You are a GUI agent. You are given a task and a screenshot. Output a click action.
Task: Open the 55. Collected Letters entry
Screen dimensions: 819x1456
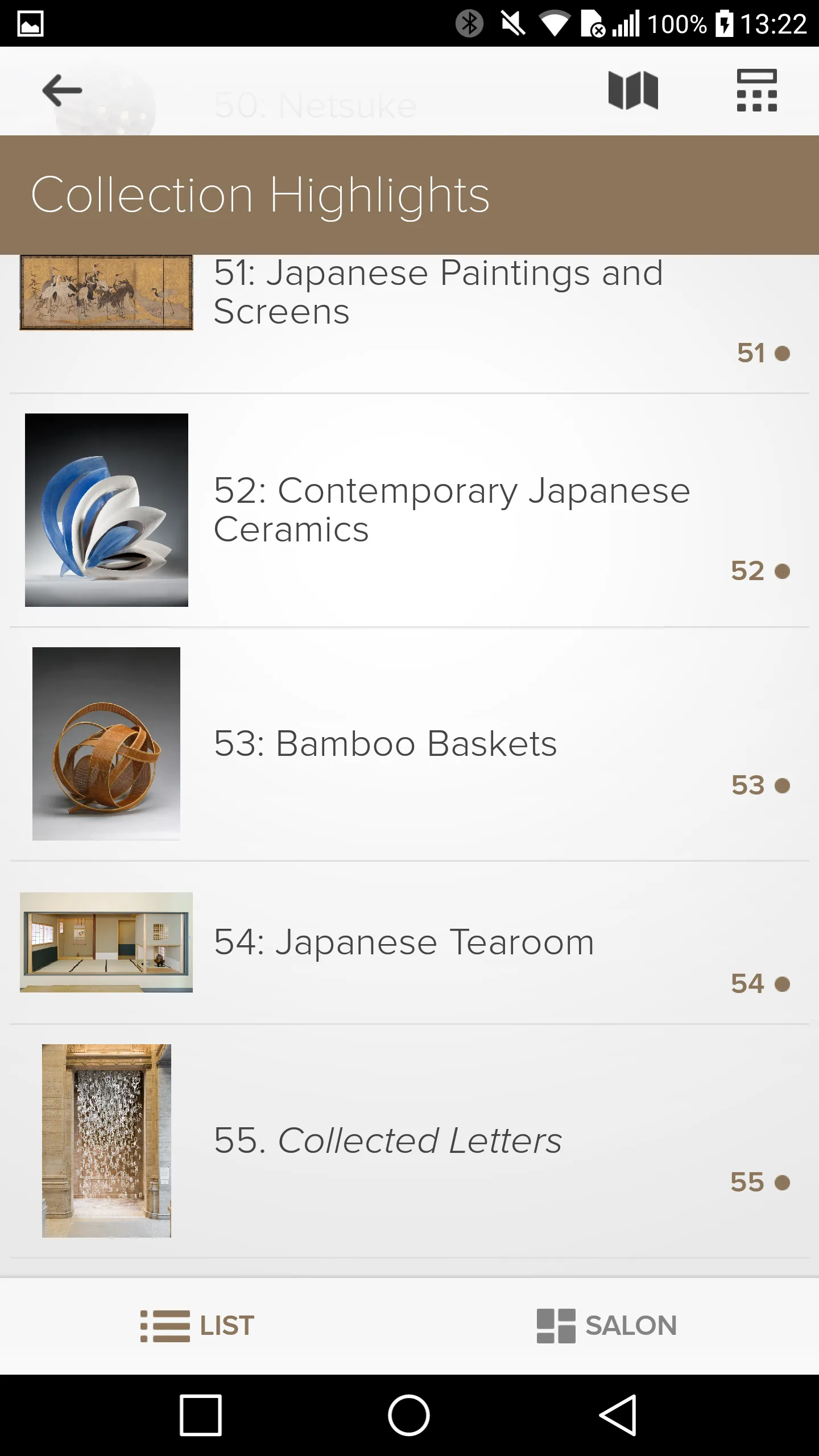[x=388, y=1139]
